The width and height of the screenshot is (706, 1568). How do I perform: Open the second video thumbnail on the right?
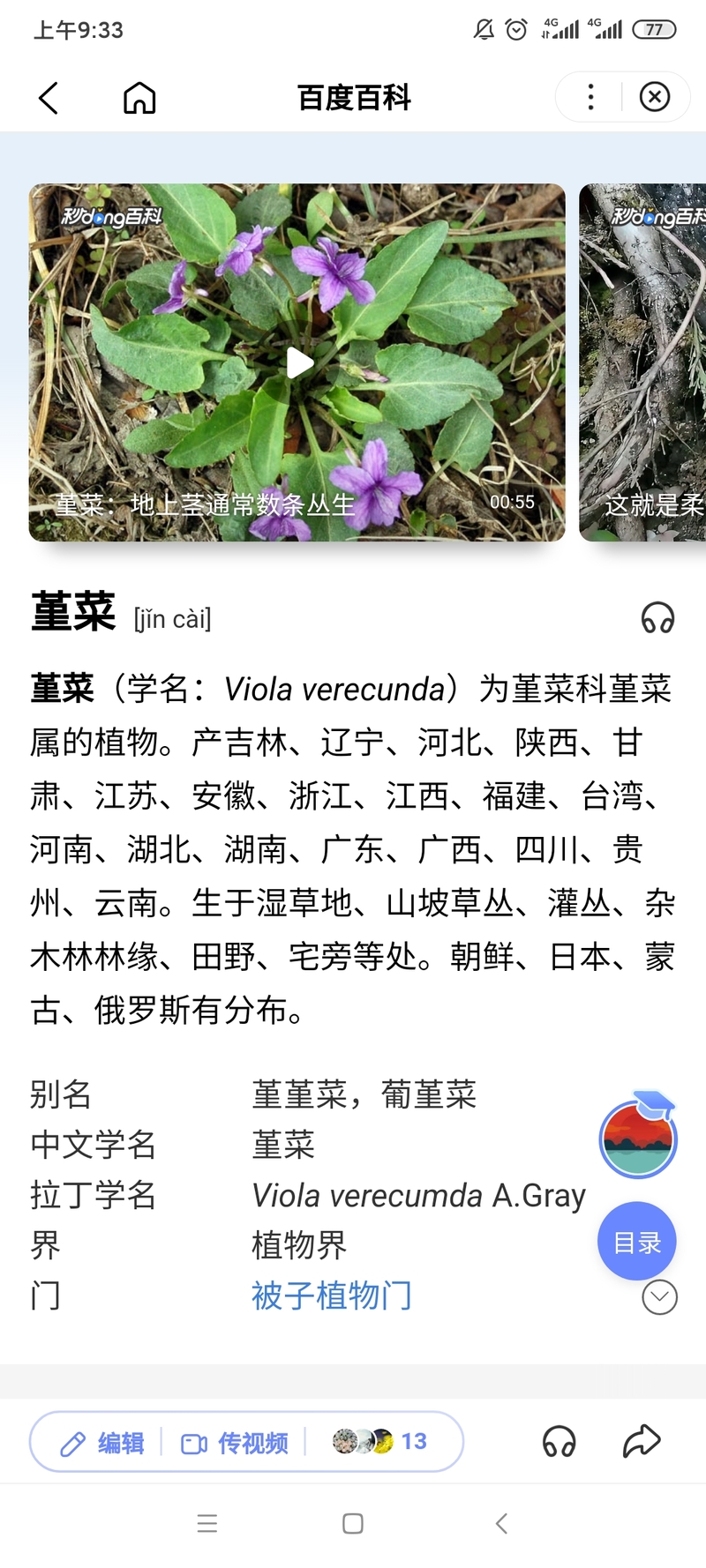(x=642, y=362)
